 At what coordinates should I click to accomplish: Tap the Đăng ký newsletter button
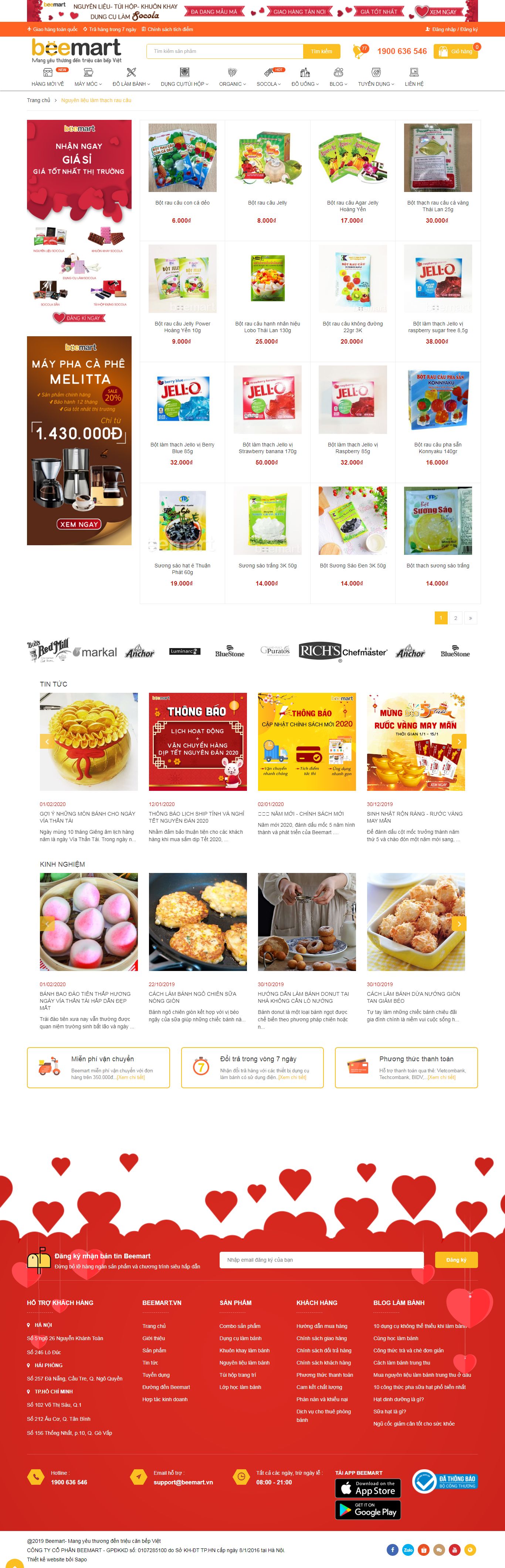click(x=456, y=1260)
